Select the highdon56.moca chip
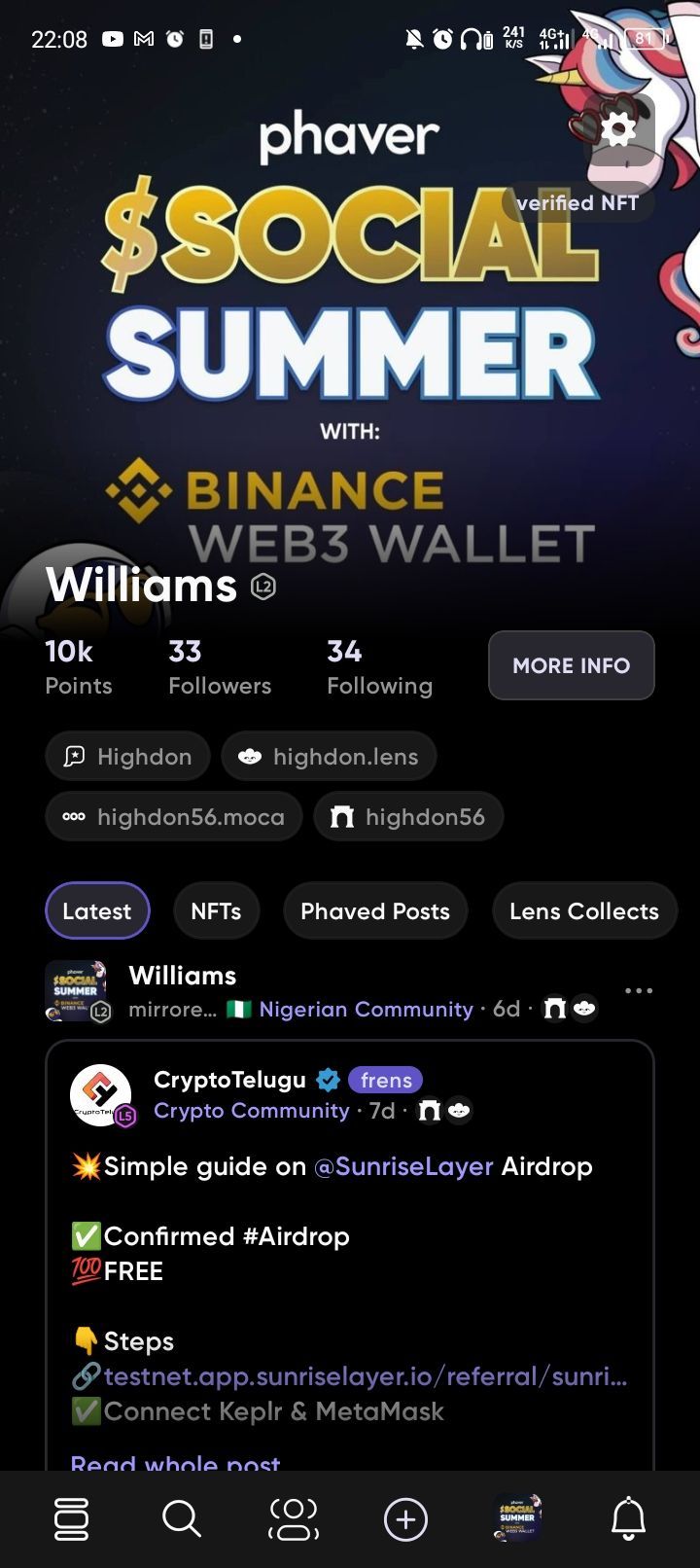Screen dimensions: 700x1568 [x=174, y=817]
